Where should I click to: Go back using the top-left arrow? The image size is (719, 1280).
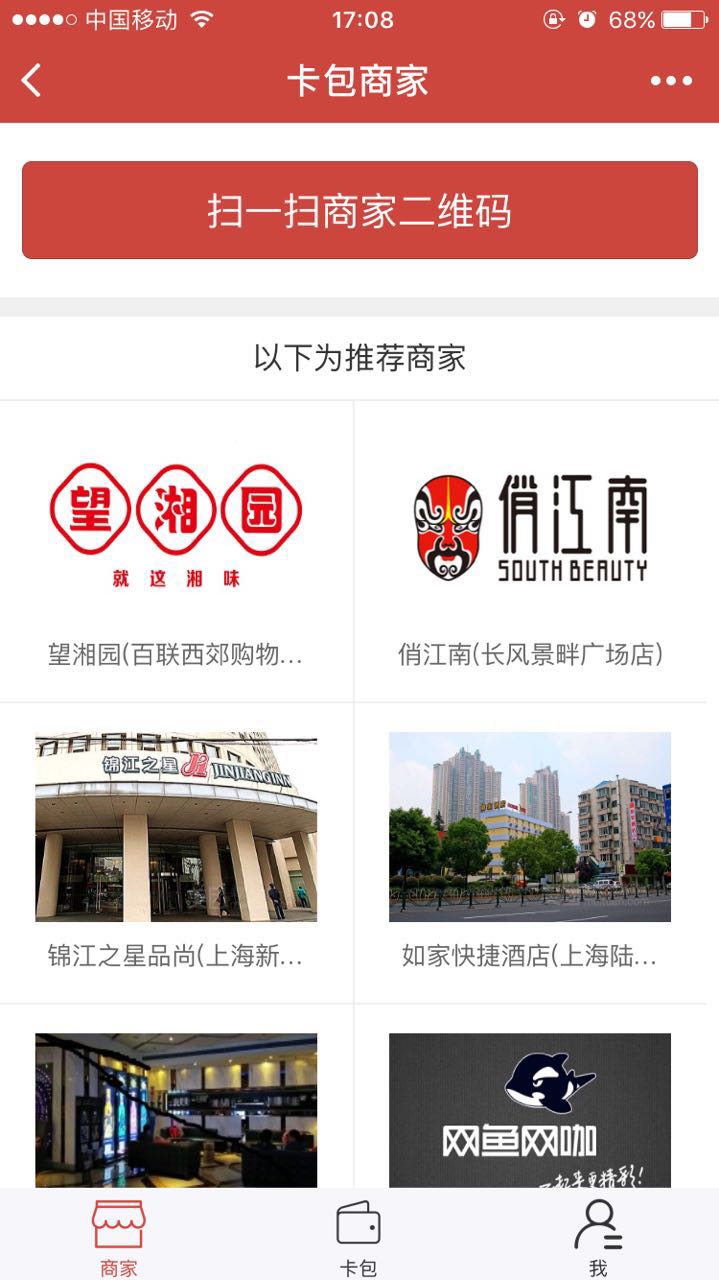[32, 80]
